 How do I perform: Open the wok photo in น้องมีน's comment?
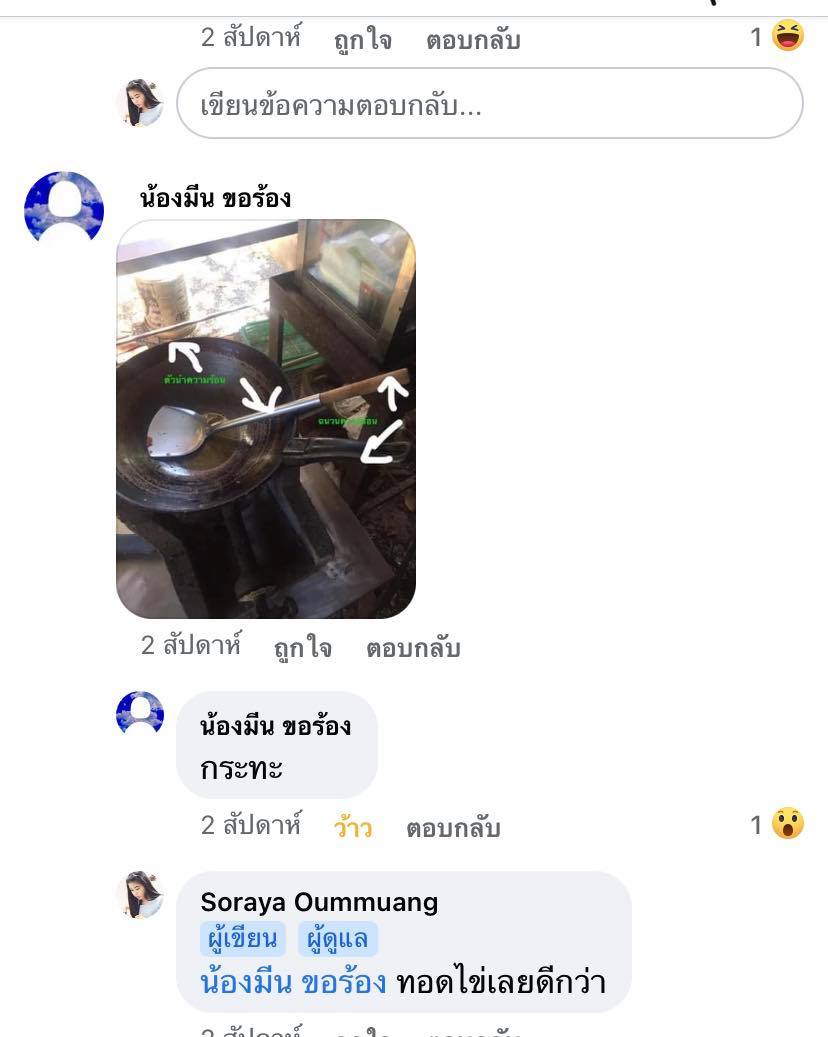click(266, 418)
